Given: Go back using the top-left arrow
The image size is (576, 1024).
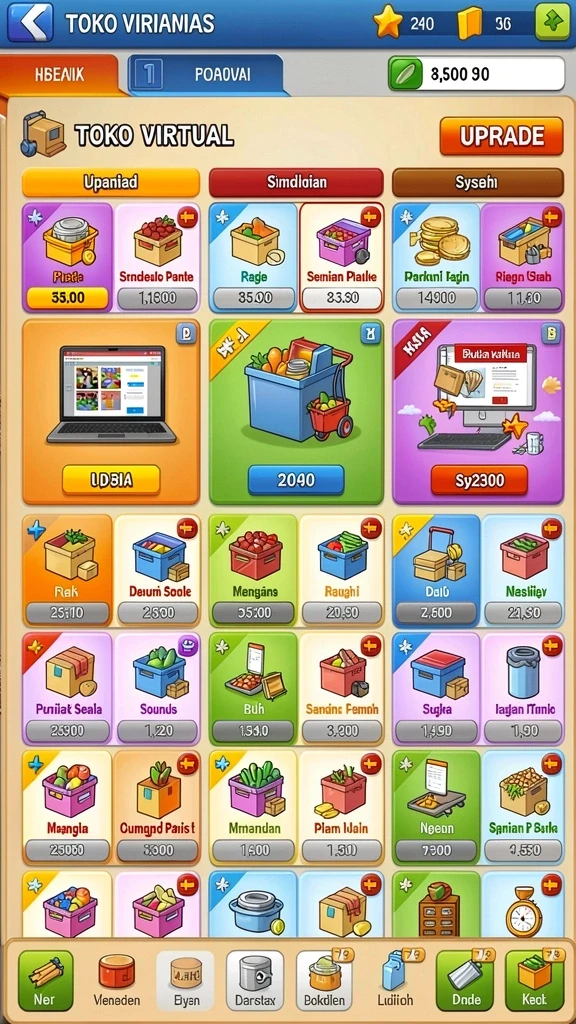Looking at the screenshot, I should pos(29,23).
